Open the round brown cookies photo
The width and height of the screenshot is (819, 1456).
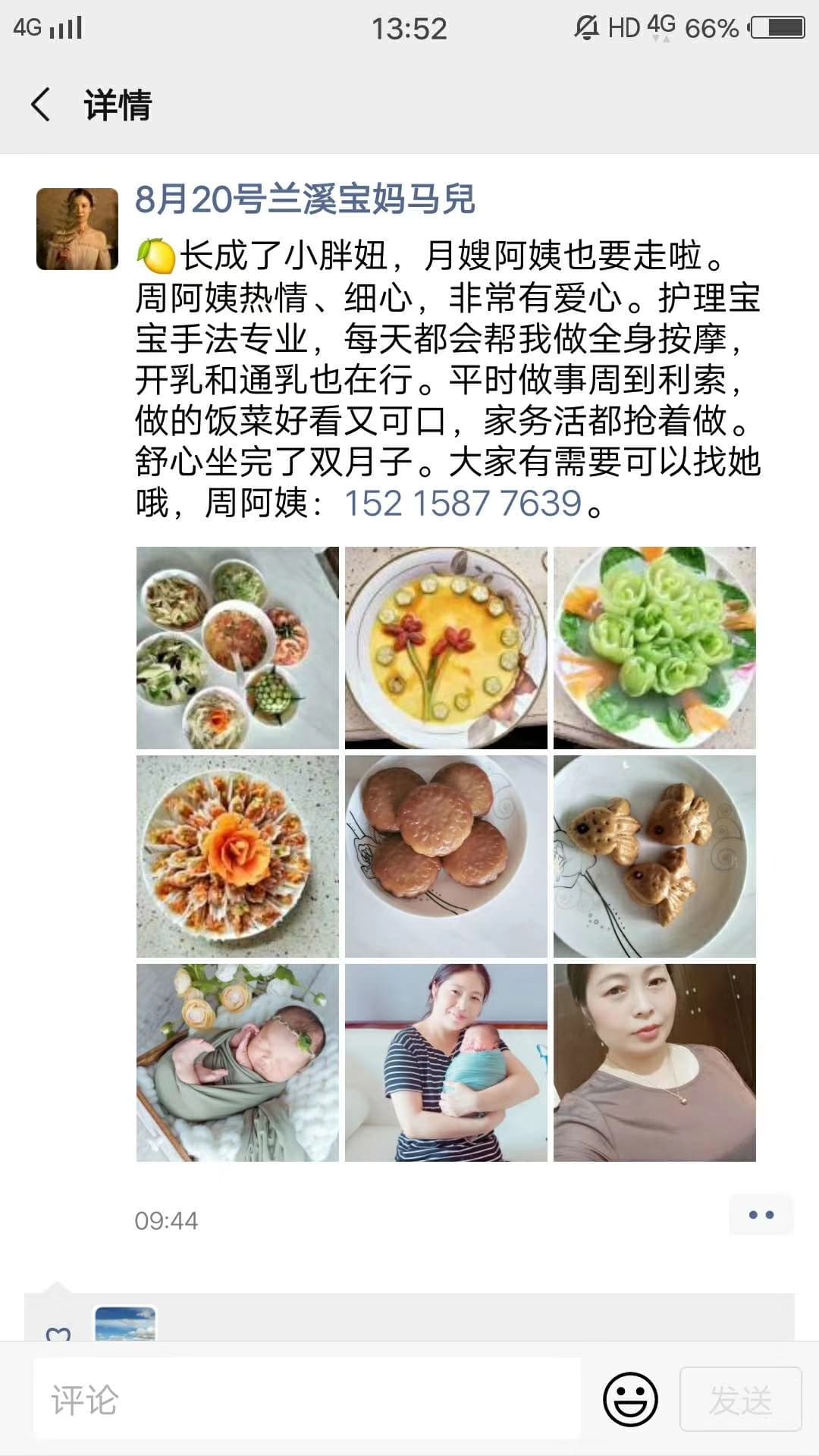pos(446,856)
